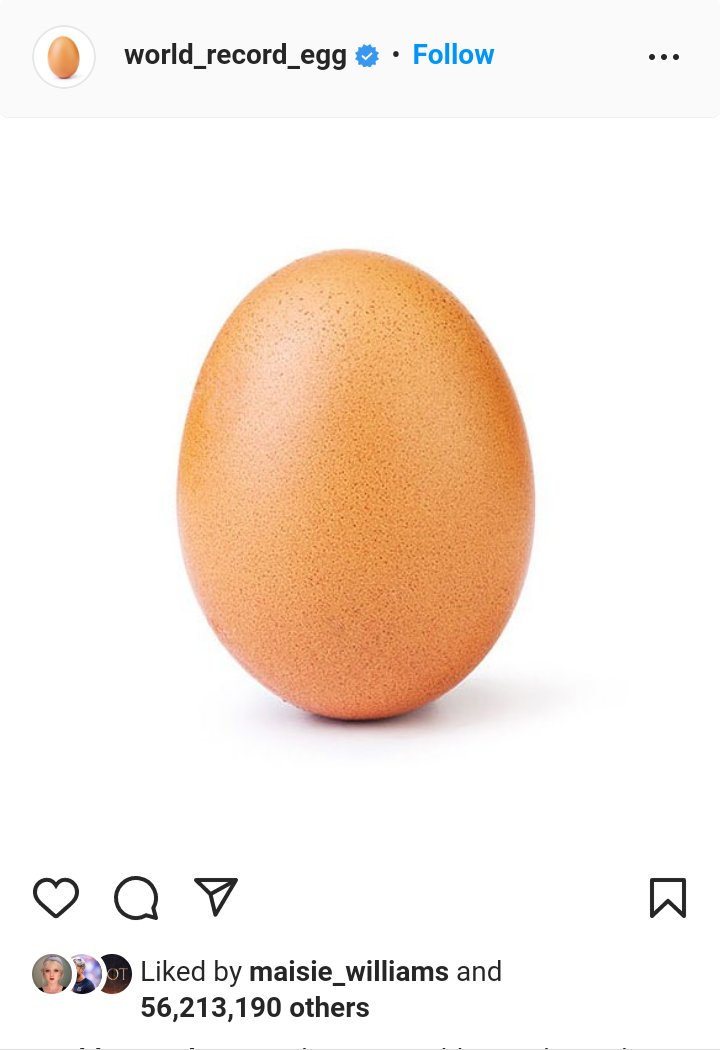Open world_record_egg profile picture
The height and width of the screenshot is (1050, 720).
(x=64, y=57)
